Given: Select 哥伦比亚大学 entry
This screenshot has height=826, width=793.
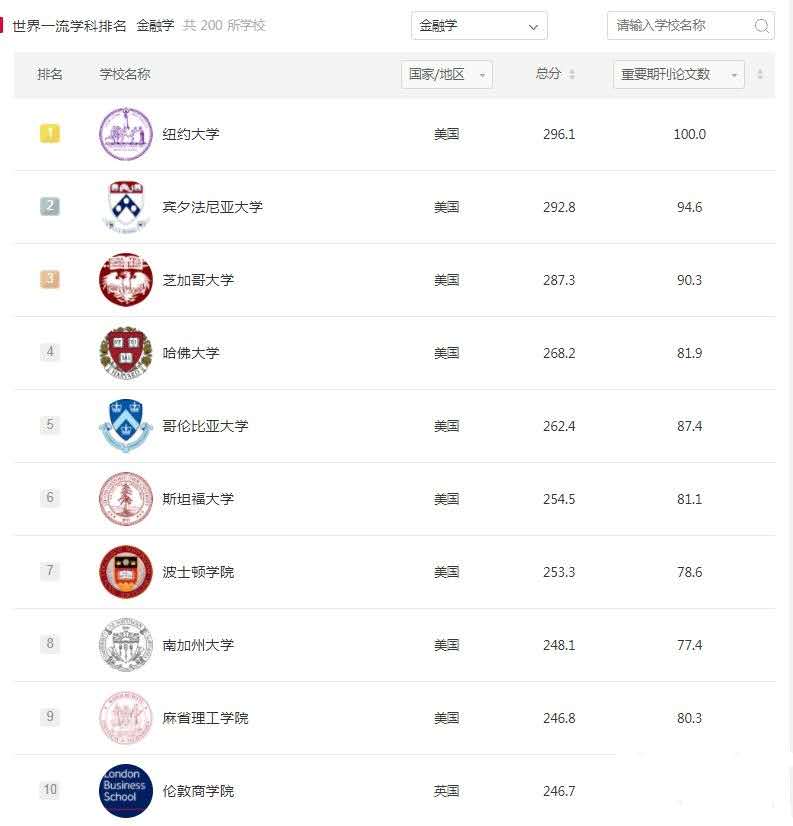Looking at the screenshot, I should [x=205, y=426].
